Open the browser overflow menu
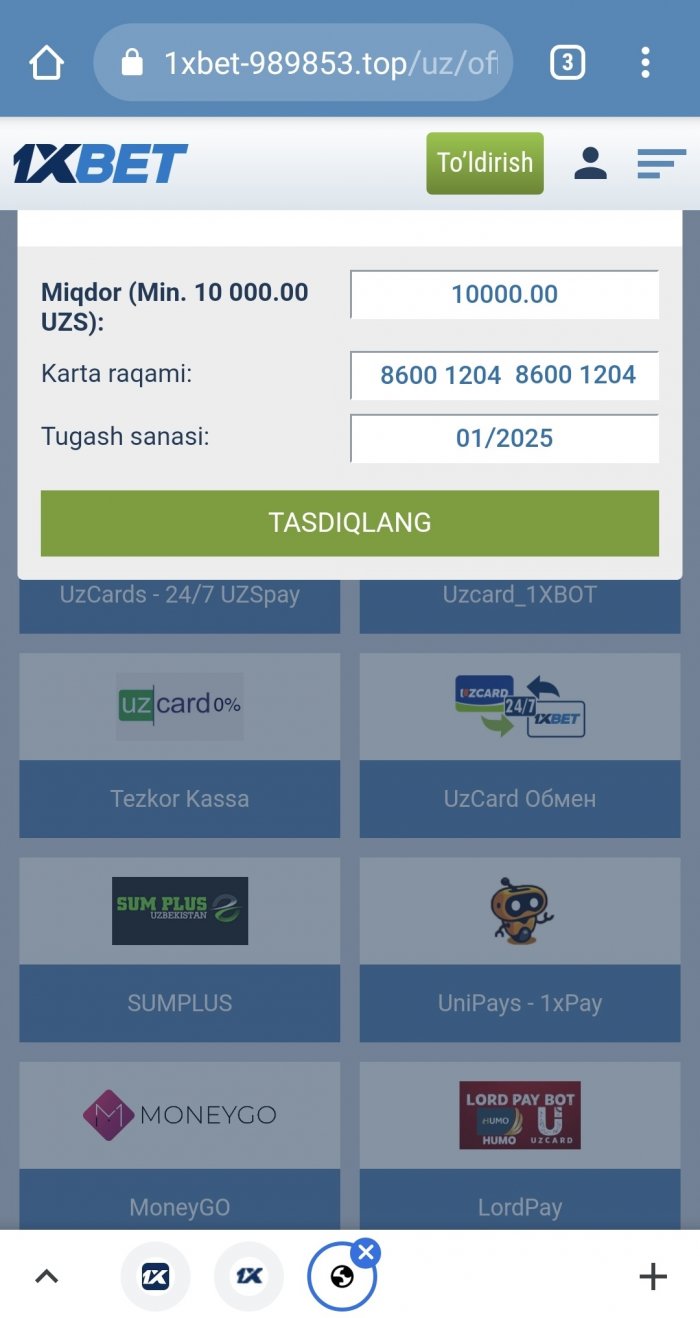Viewport: 700px width, 1318px height. point(645,63)
